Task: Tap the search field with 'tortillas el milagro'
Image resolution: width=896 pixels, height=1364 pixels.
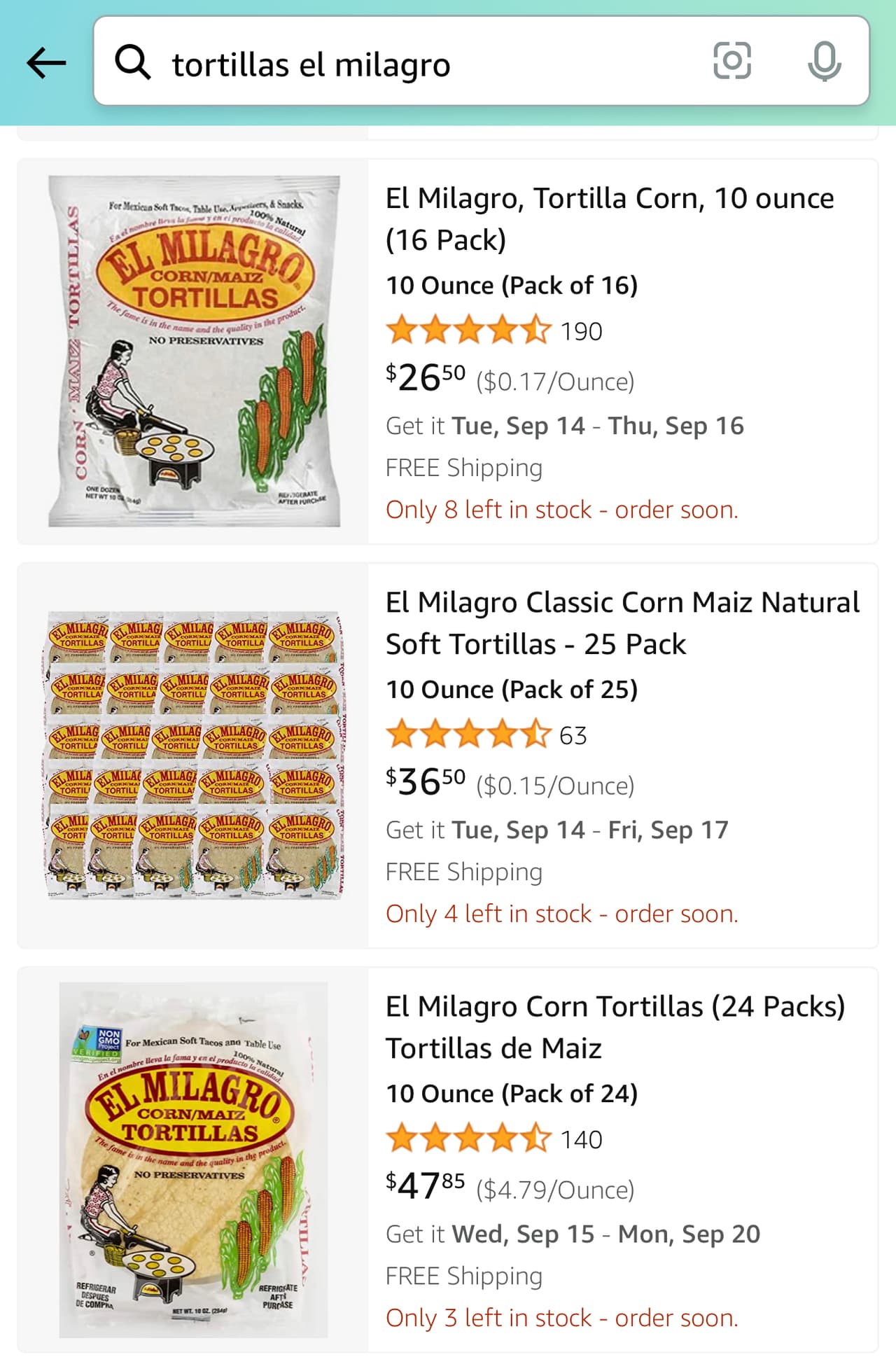Action: tap(420, 62)
